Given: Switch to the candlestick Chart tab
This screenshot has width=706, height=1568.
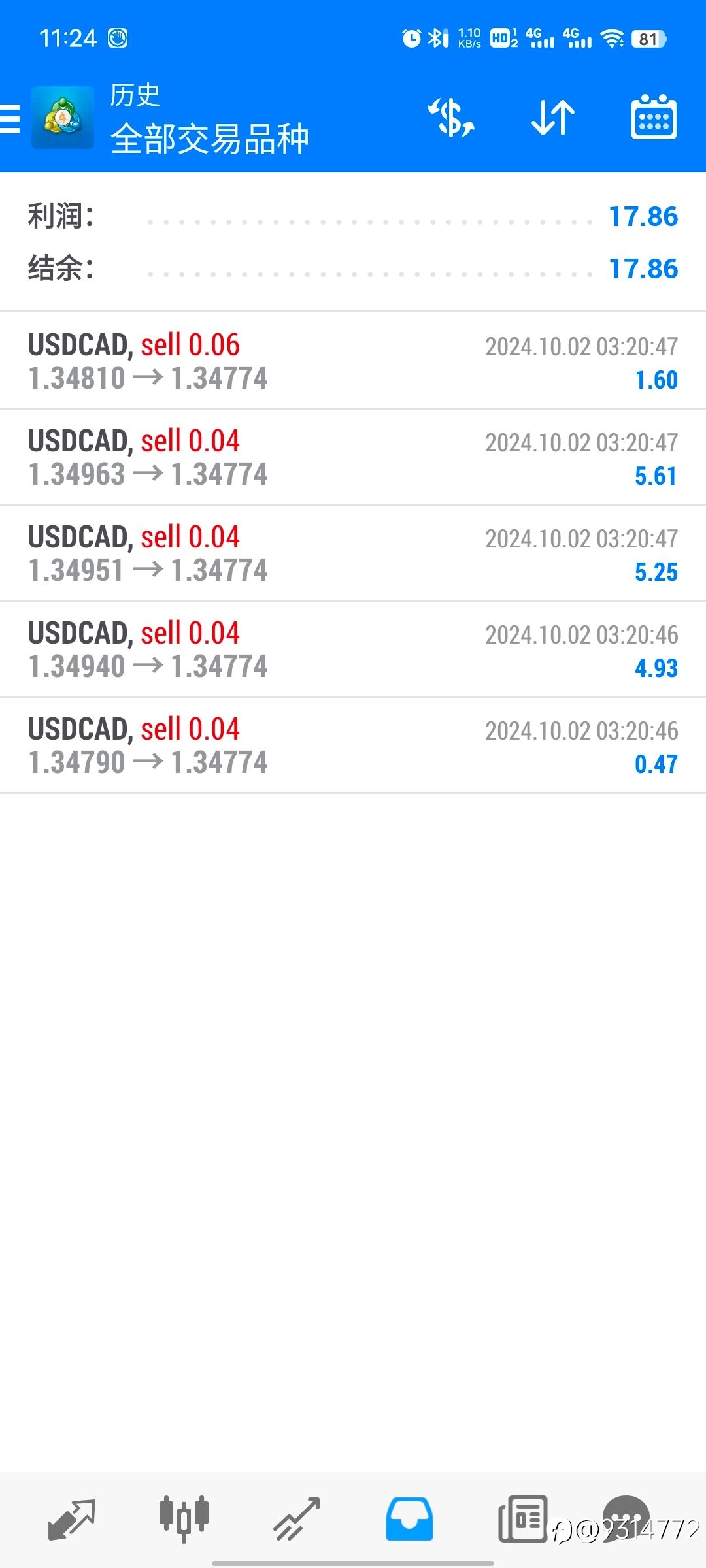Looking at the screenshot, I should click(184, 1518).
